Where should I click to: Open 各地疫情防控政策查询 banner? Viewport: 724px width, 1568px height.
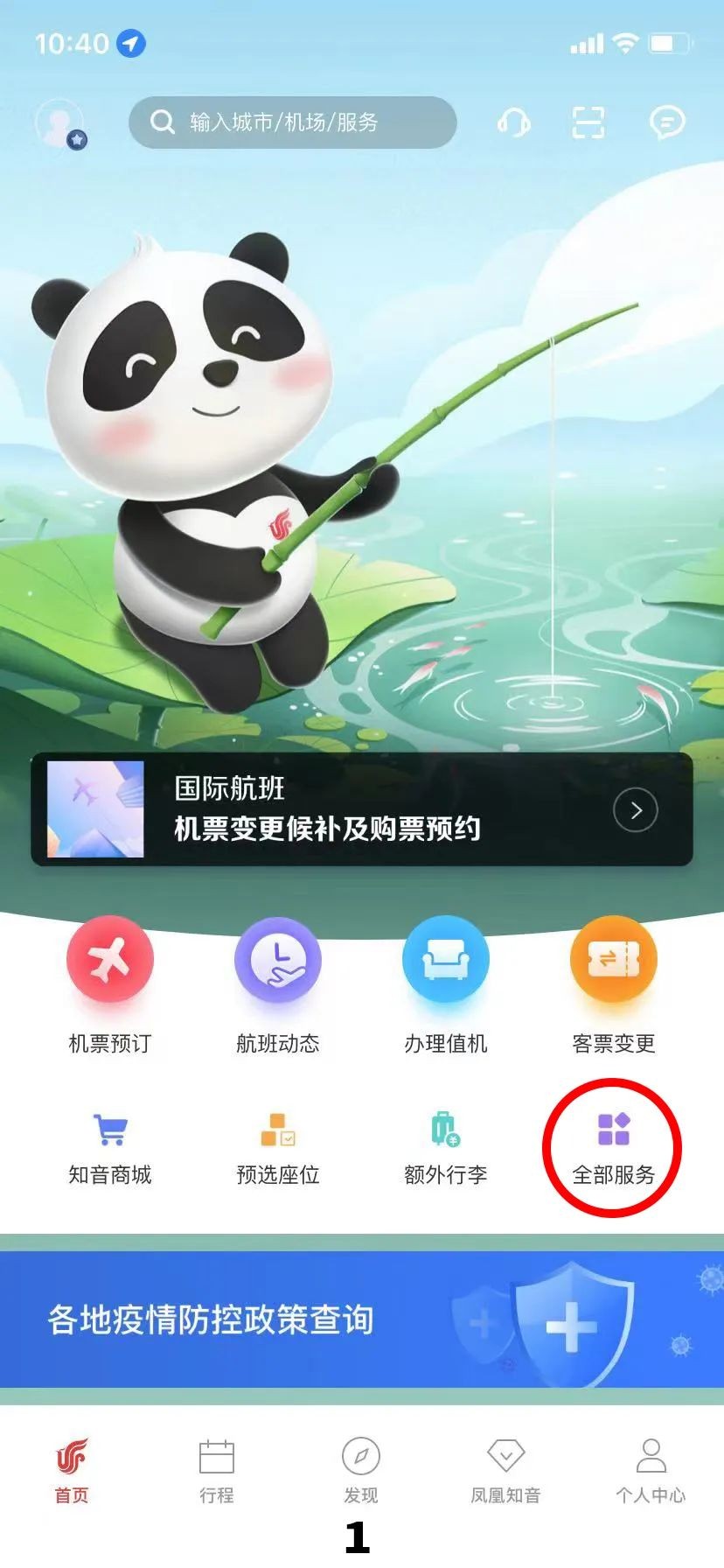point(362,1319)
